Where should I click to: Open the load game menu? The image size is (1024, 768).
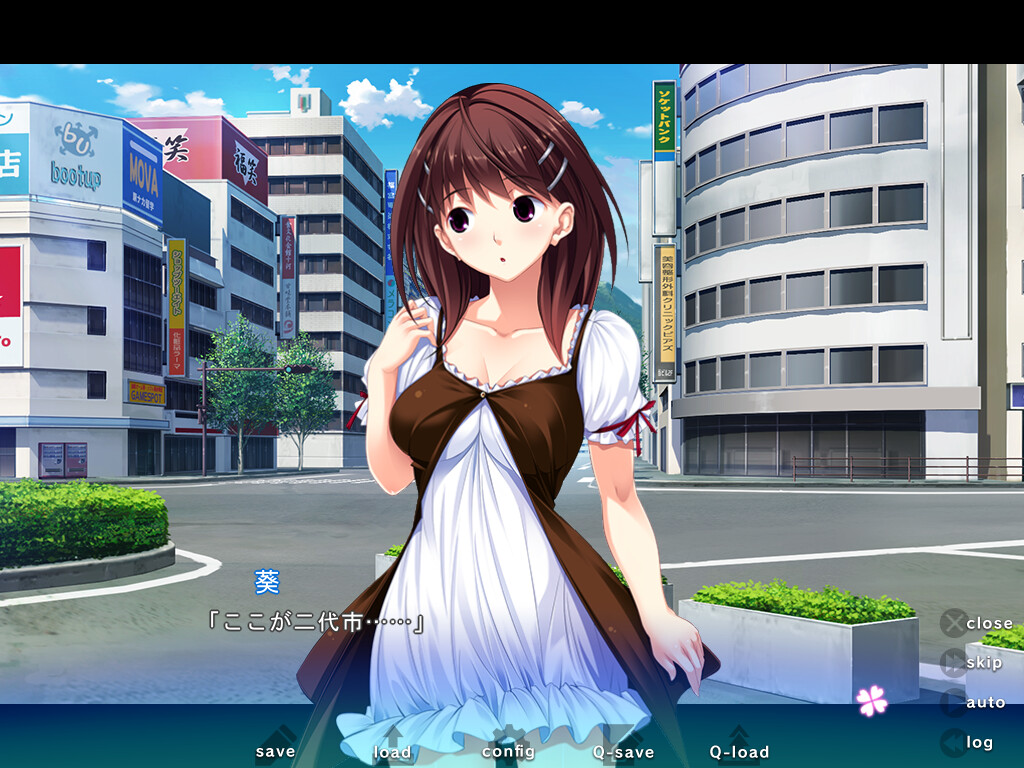point(392,750)
